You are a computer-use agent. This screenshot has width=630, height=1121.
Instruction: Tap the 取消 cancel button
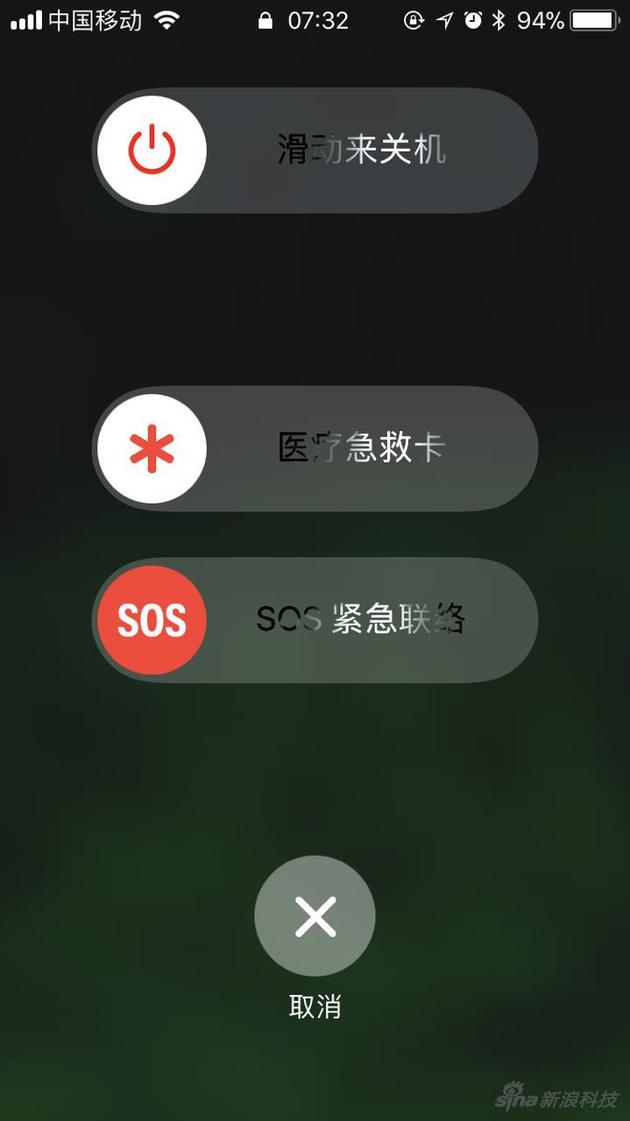[x=315, y=916]
